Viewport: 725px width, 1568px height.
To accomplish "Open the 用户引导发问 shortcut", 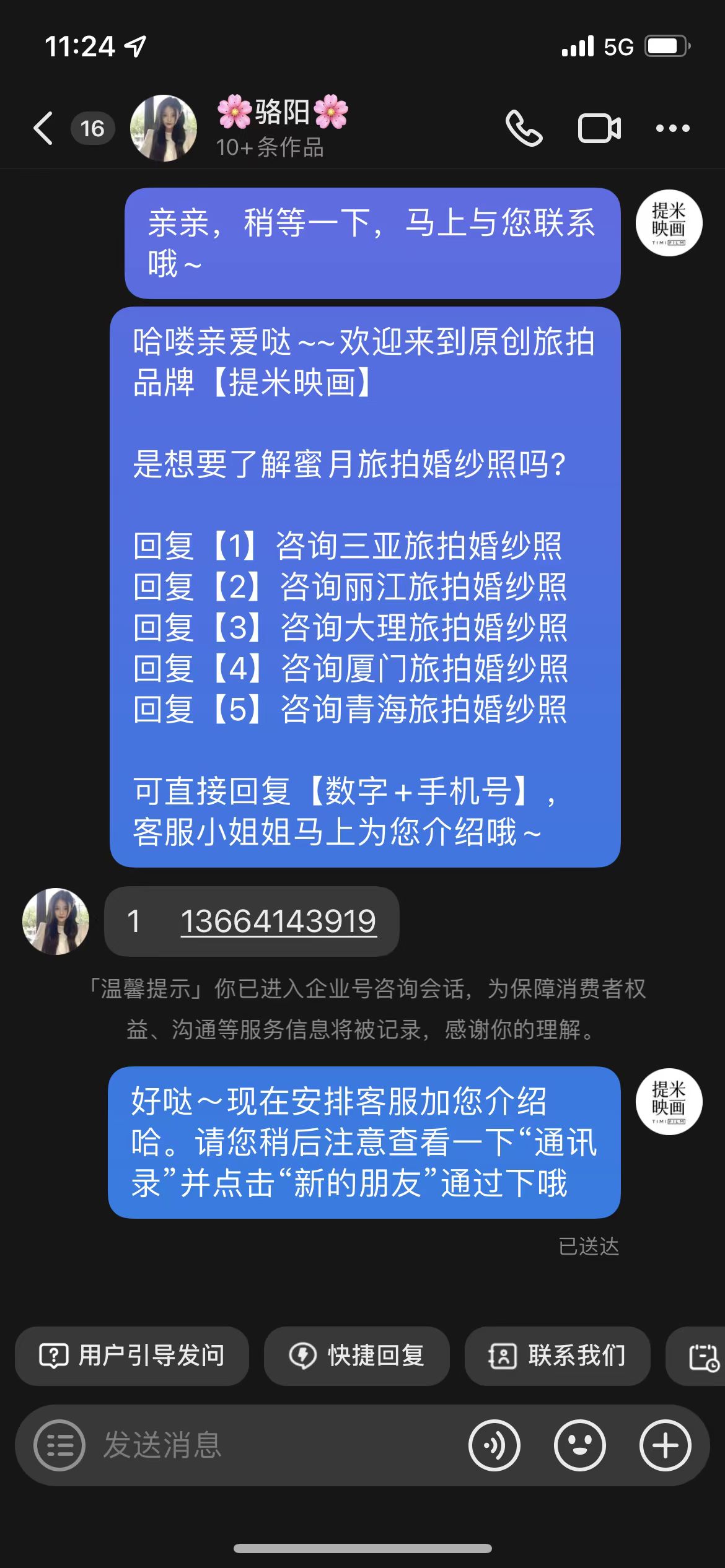I will pyautogui.click(x=132, y=1356).
